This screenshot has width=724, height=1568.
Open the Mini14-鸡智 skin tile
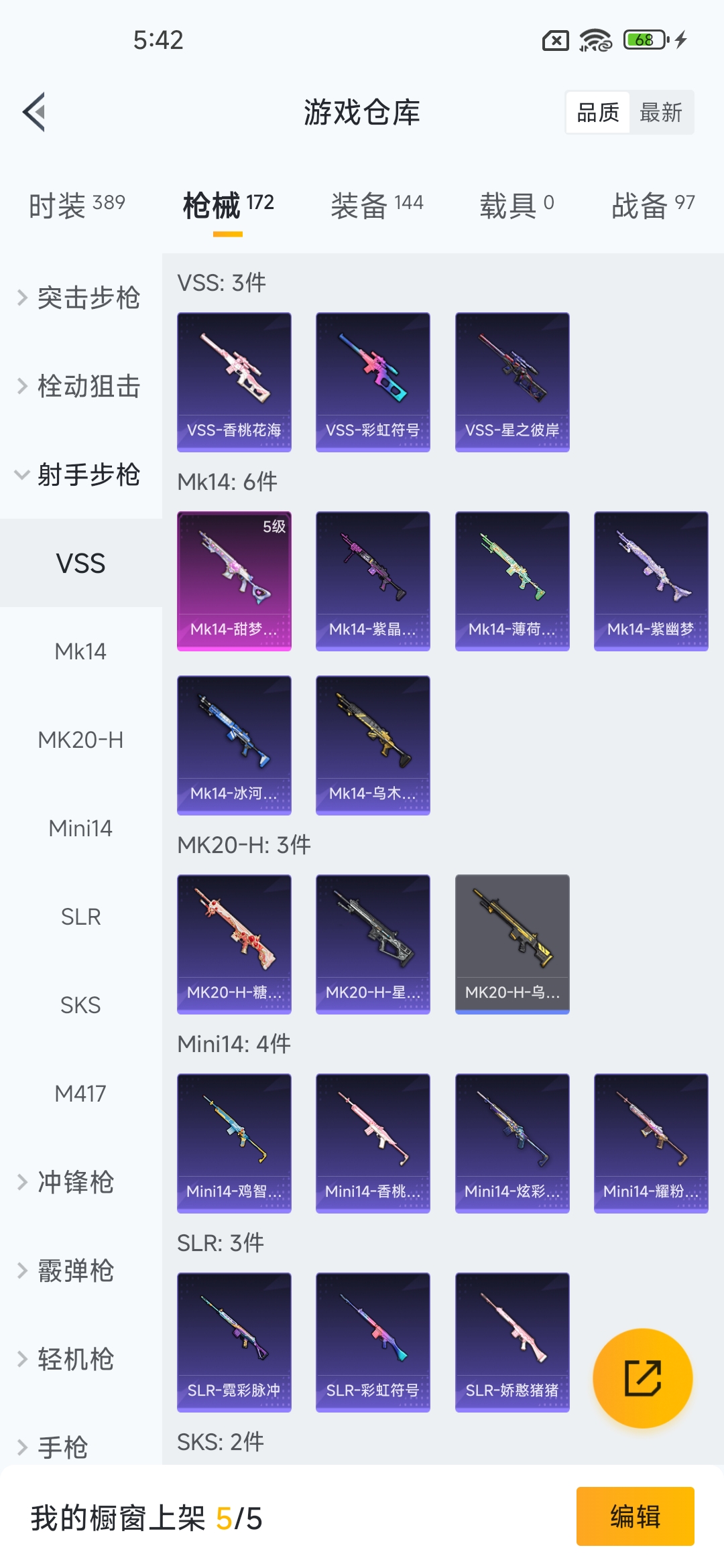[x=234, y=1143]
